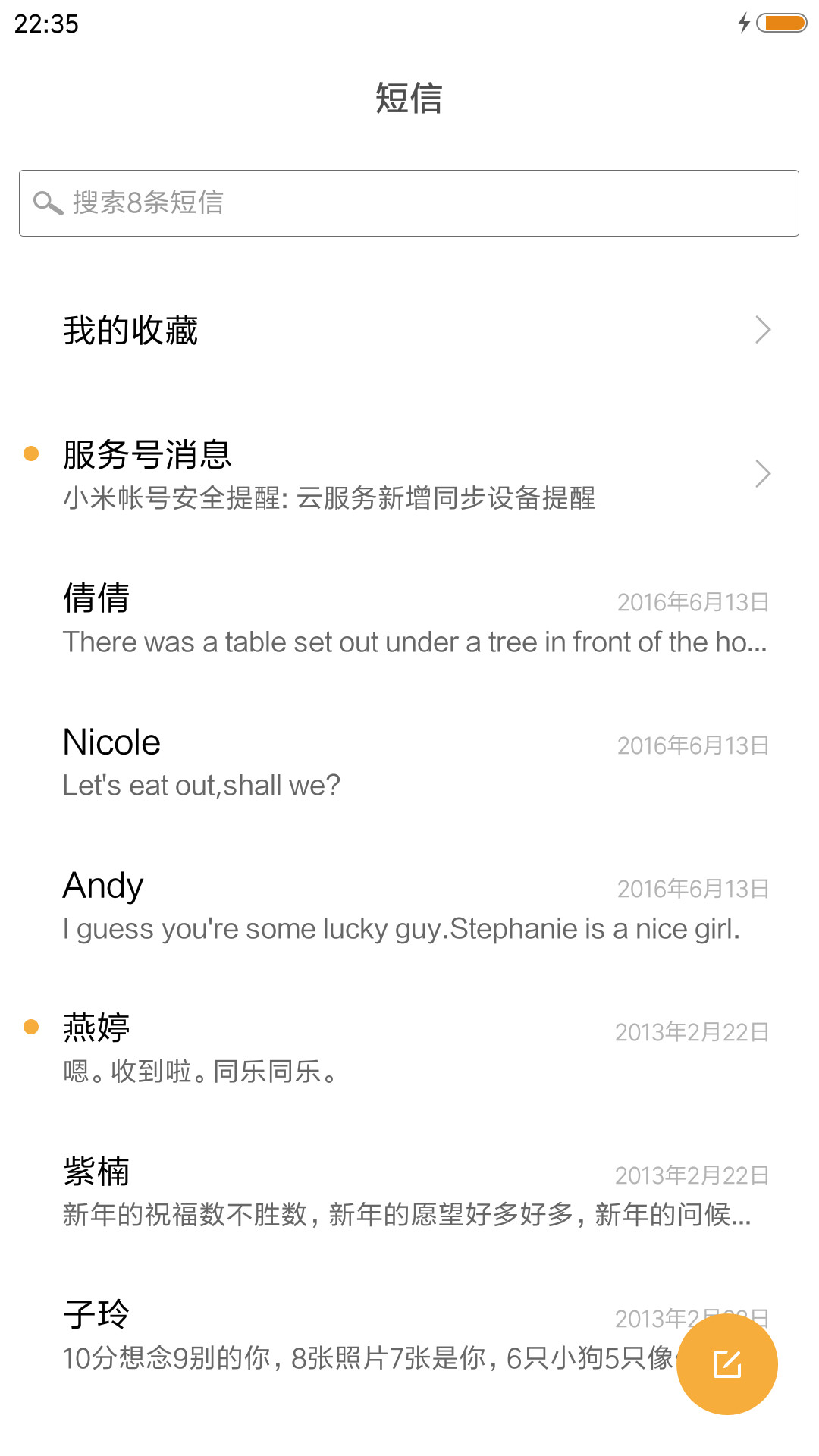Image resolution: width=819 pixels, height=1456 pixels.
Task: Tap the search box for 8 messages
Action: point(409,203)
